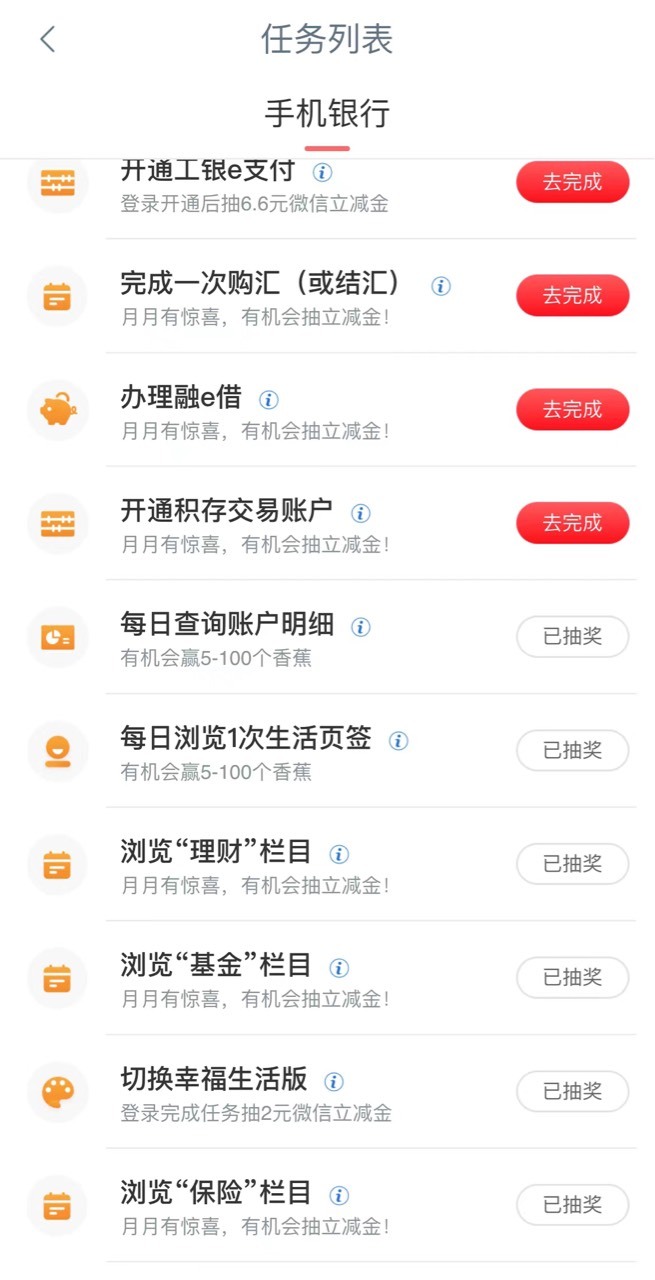
Task: View info for 办理融e借
Action: pos(268,400)
